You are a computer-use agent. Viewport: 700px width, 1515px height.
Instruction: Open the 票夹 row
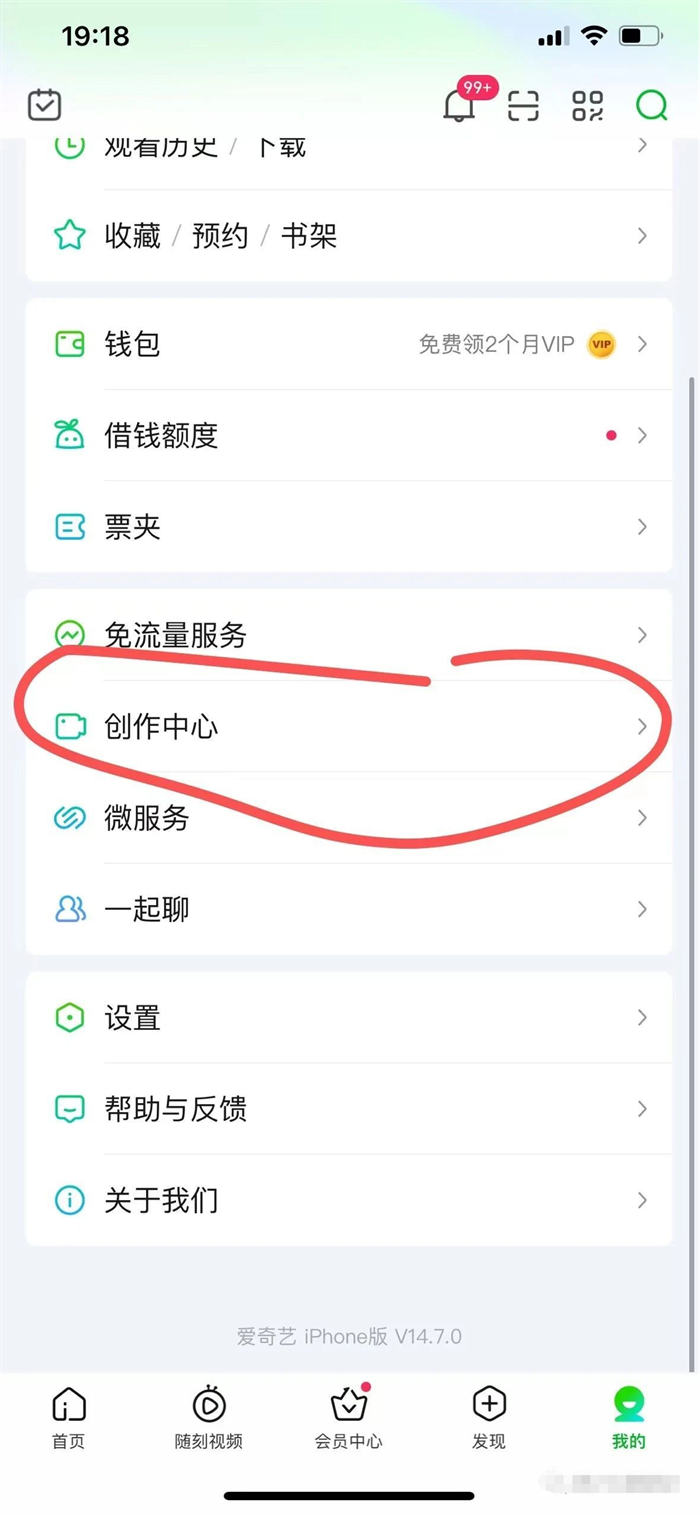[x=348, y=527]
